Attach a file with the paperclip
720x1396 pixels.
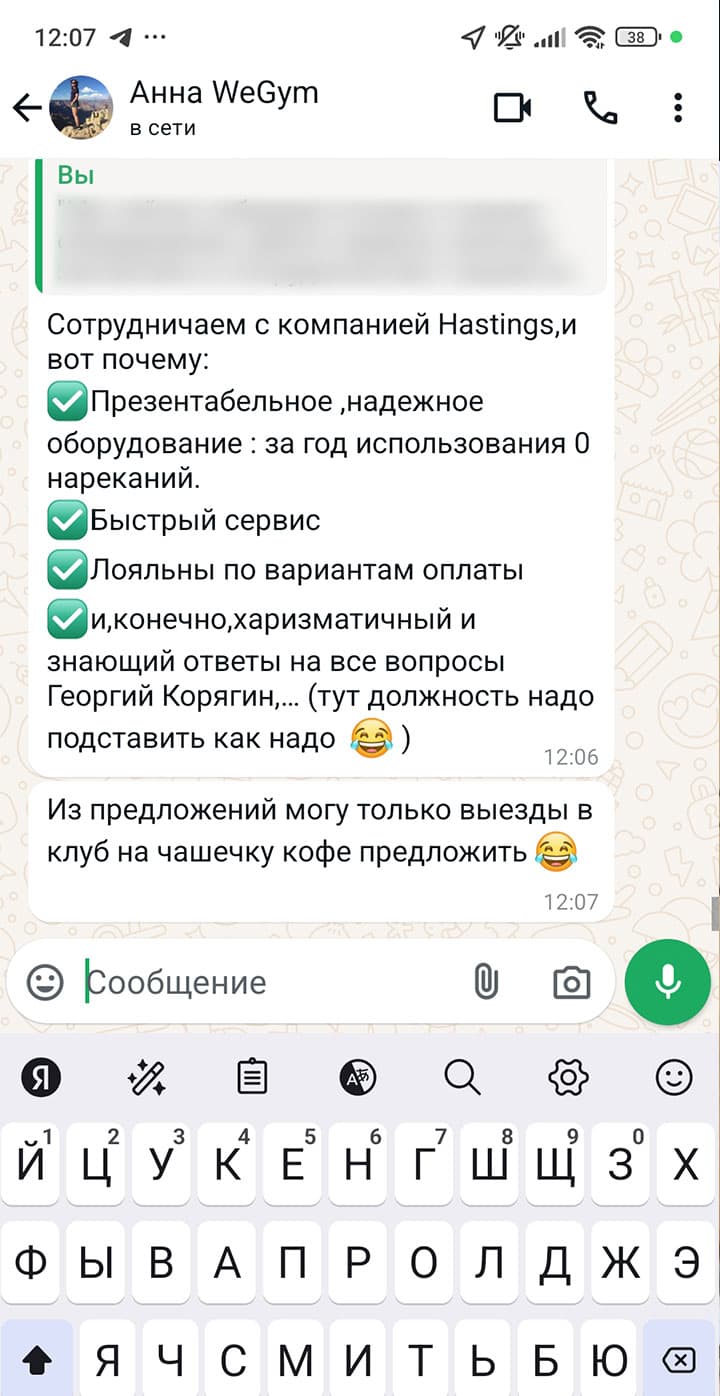[x=485, y=982]
